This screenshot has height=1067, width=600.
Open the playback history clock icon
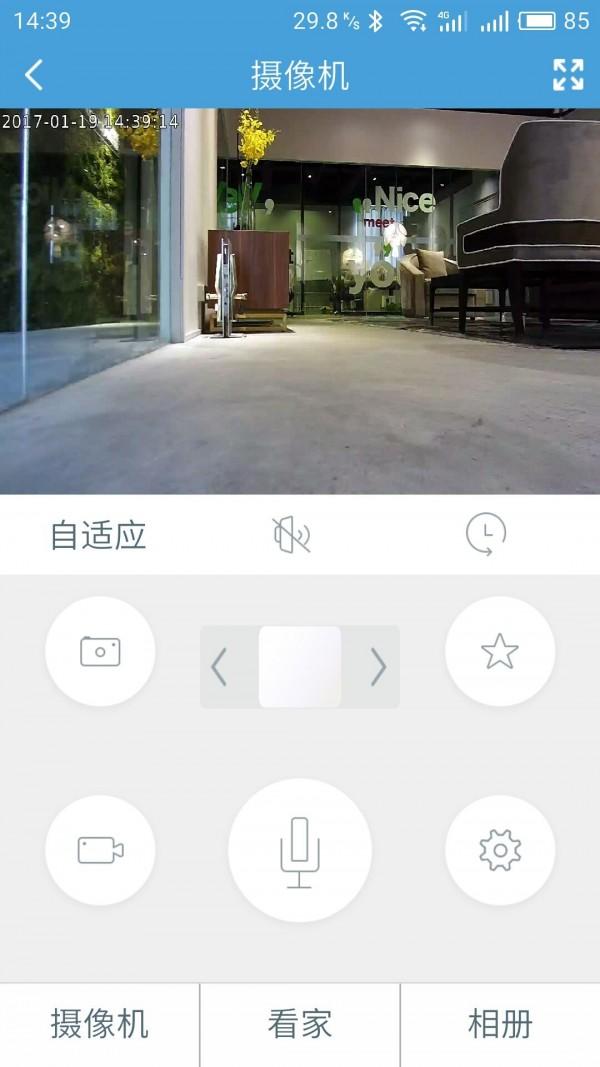pos(486,534)
